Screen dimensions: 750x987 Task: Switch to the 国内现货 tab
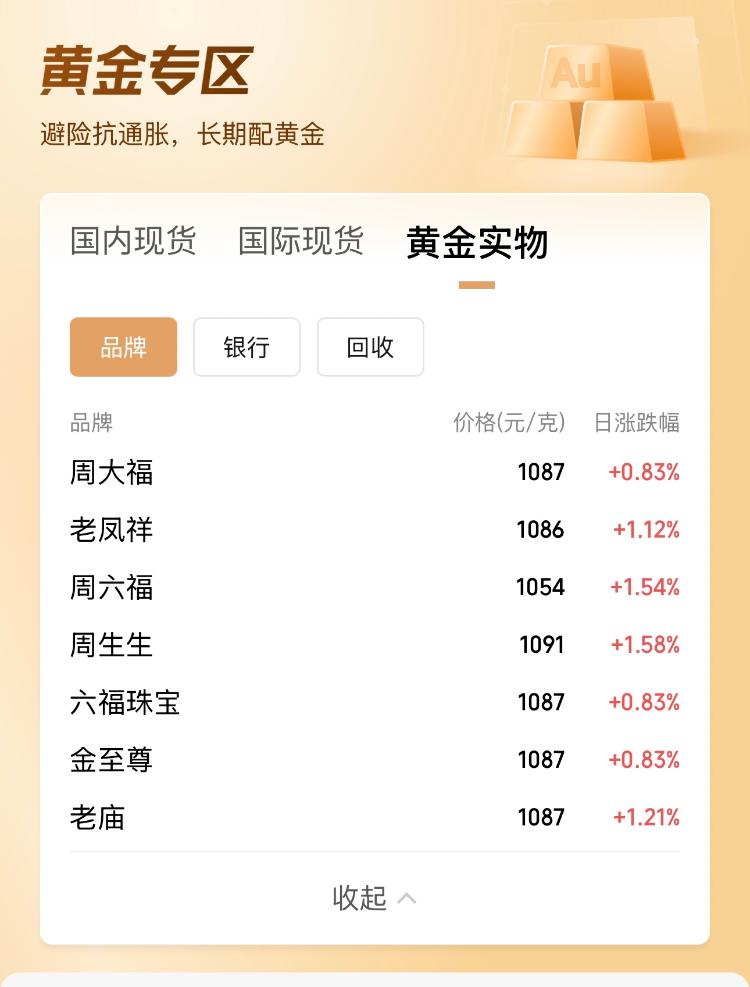[133, 242]
